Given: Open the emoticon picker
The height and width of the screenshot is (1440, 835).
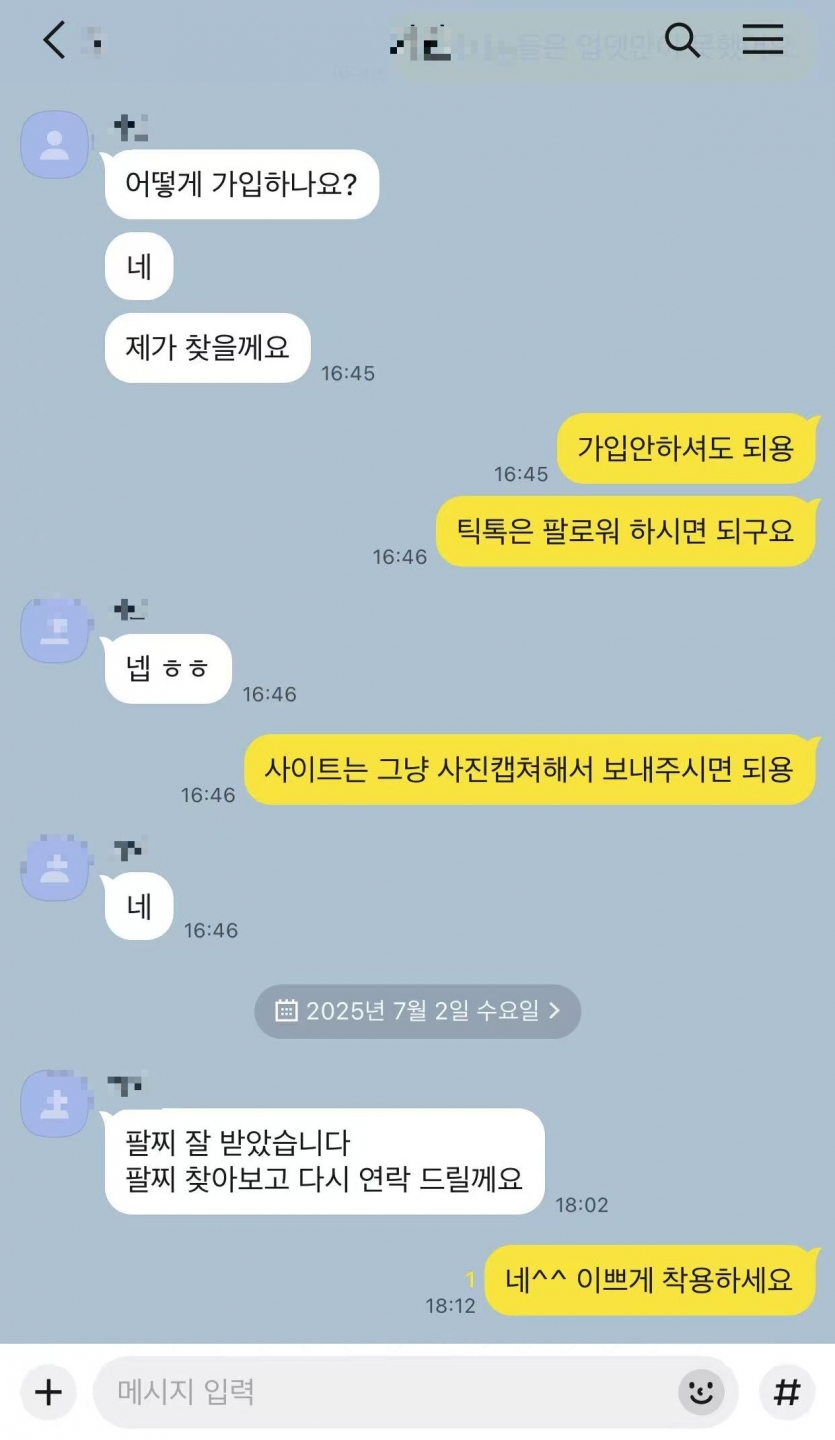Looking at the screenshot, I should (701, 1391).
